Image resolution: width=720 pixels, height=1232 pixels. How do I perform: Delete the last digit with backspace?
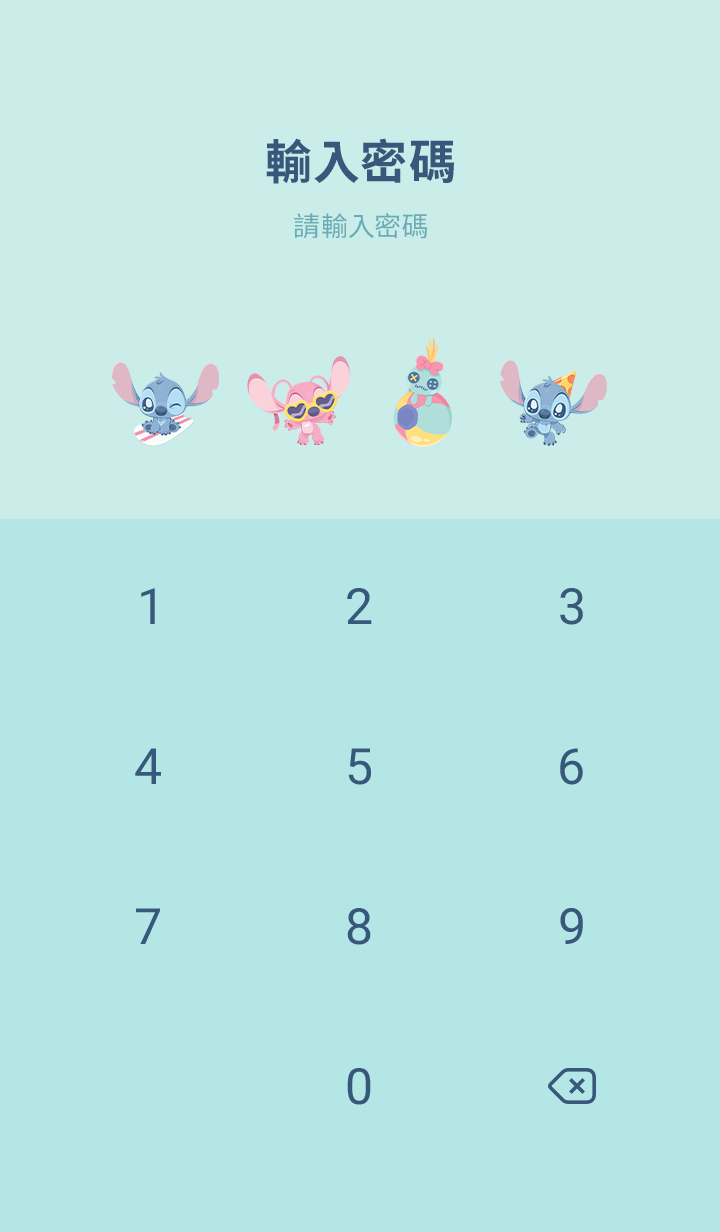572,1086
